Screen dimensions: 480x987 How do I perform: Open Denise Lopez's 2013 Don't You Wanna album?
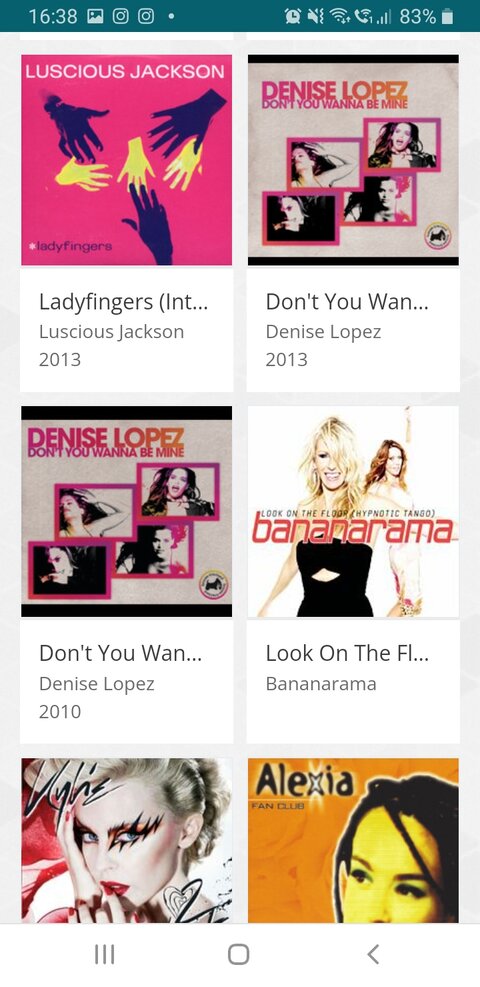353,223
